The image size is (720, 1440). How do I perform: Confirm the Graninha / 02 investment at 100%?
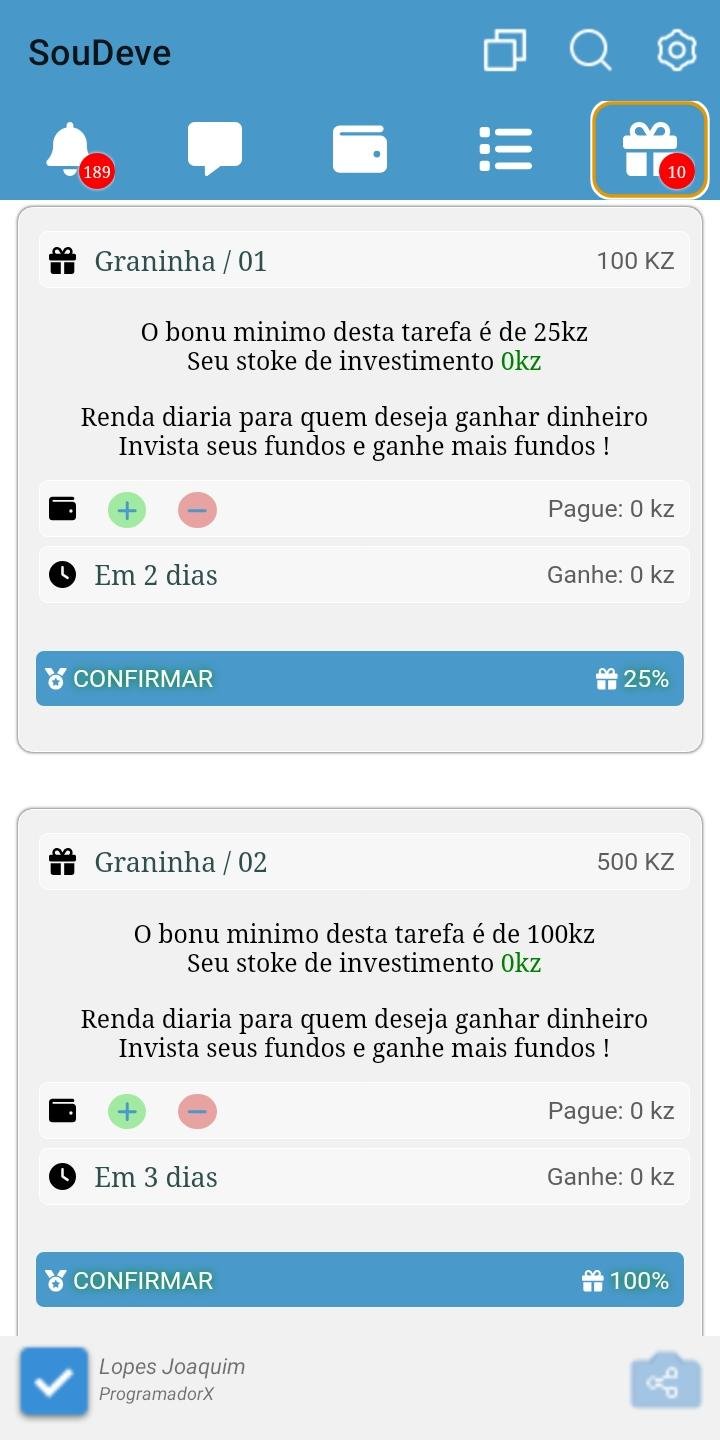tap(360, 1280)
